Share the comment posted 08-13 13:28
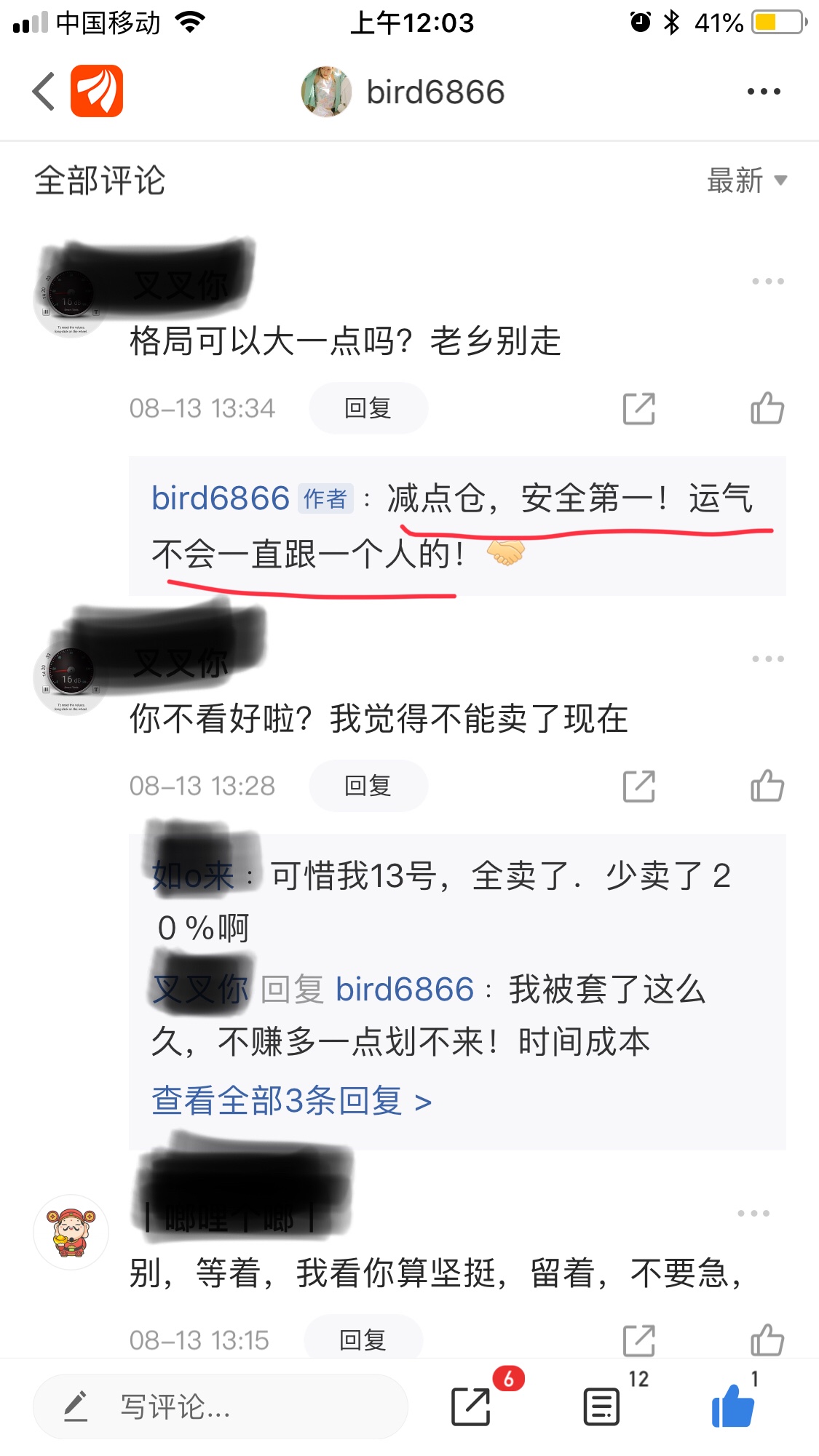Viewport: 819px width, 1456px height. tap(639, 786)
